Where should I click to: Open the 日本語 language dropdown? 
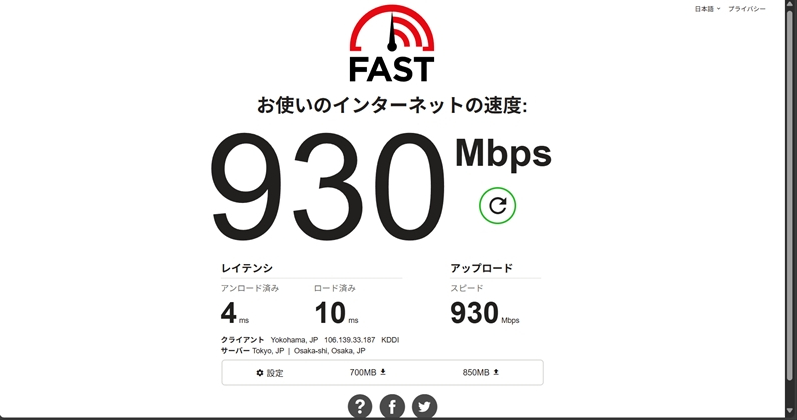click(707, 8)
